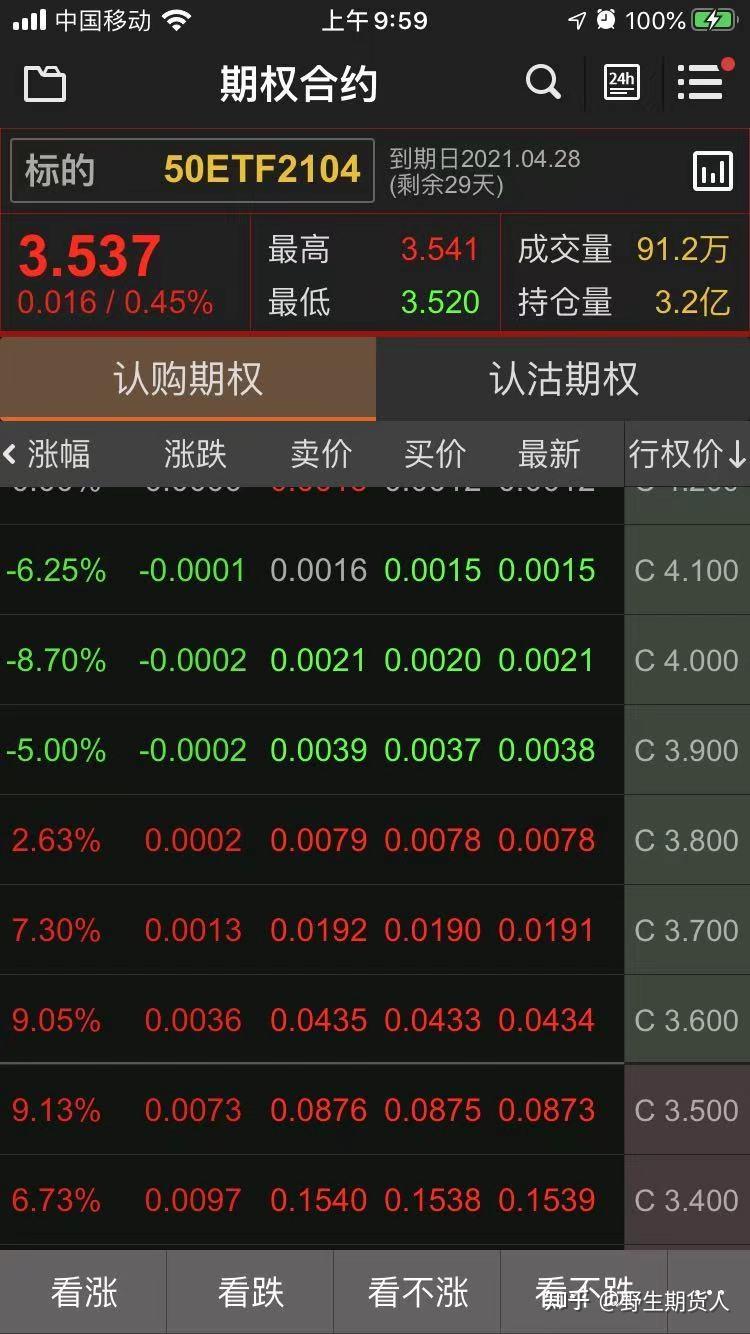
Task: Tap the 24h news icon at top right
Action: click(x=621, y=83)
